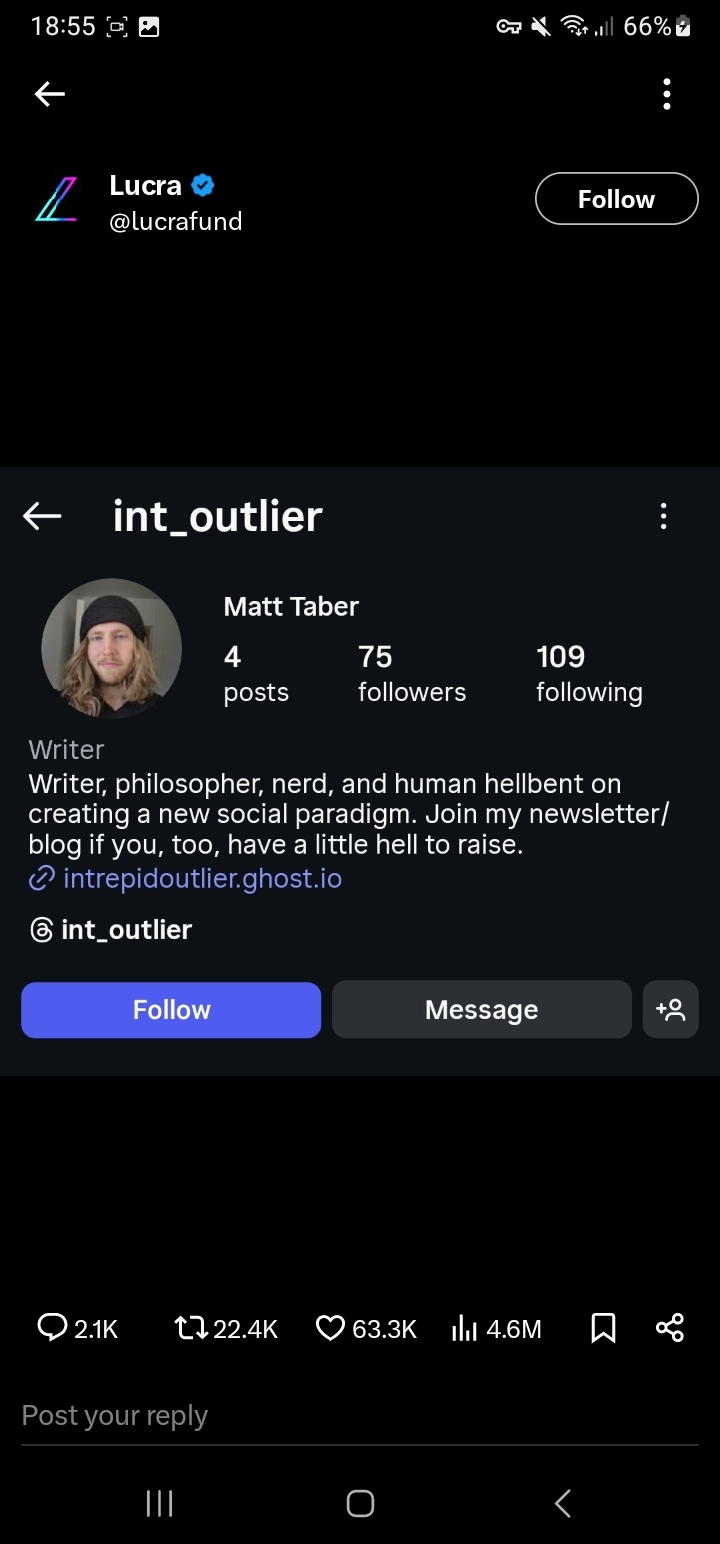Repost this post with 22.4K reposts

tap(226, 1328)
